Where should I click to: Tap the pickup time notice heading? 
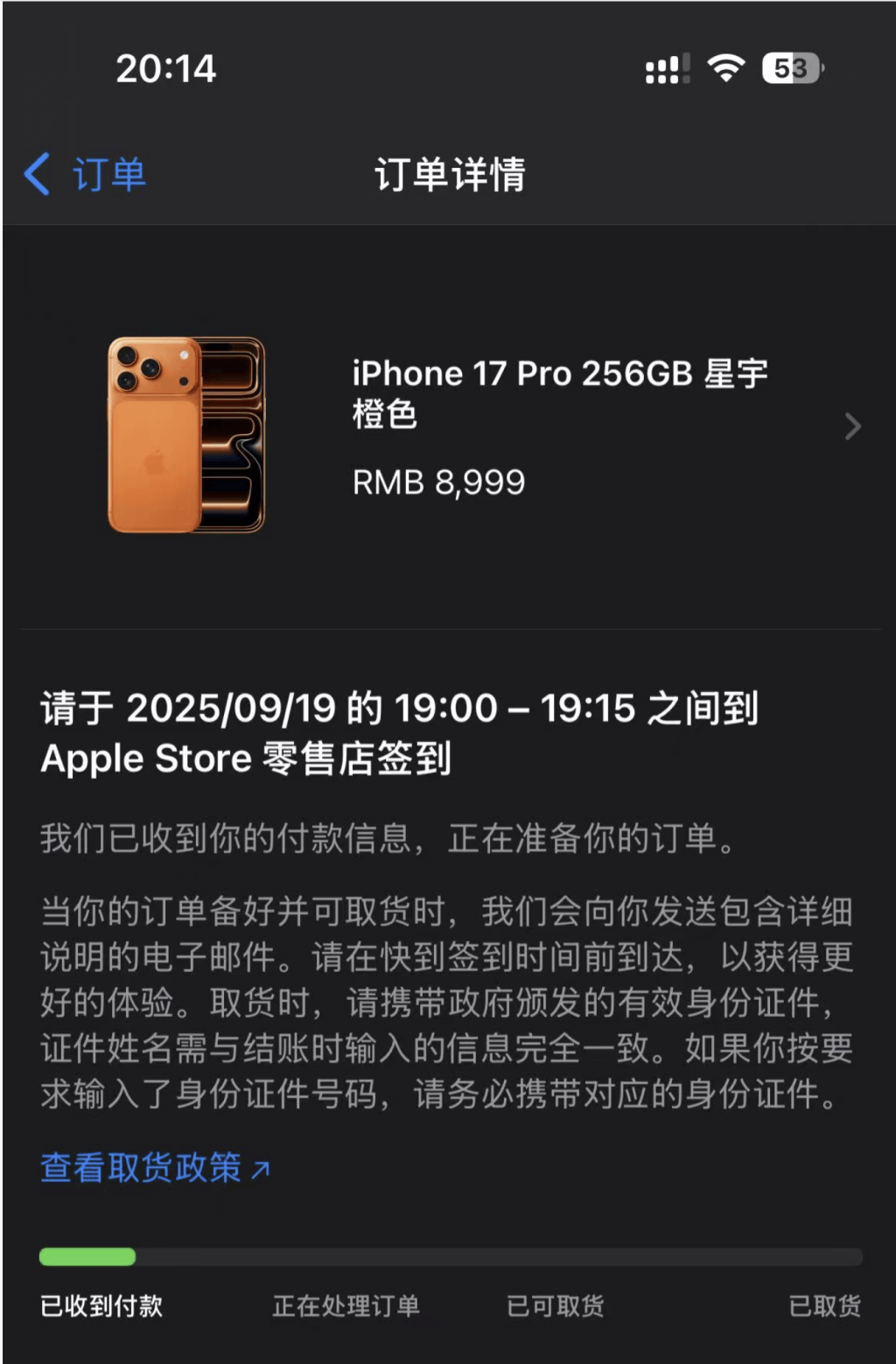pos(402,731)
